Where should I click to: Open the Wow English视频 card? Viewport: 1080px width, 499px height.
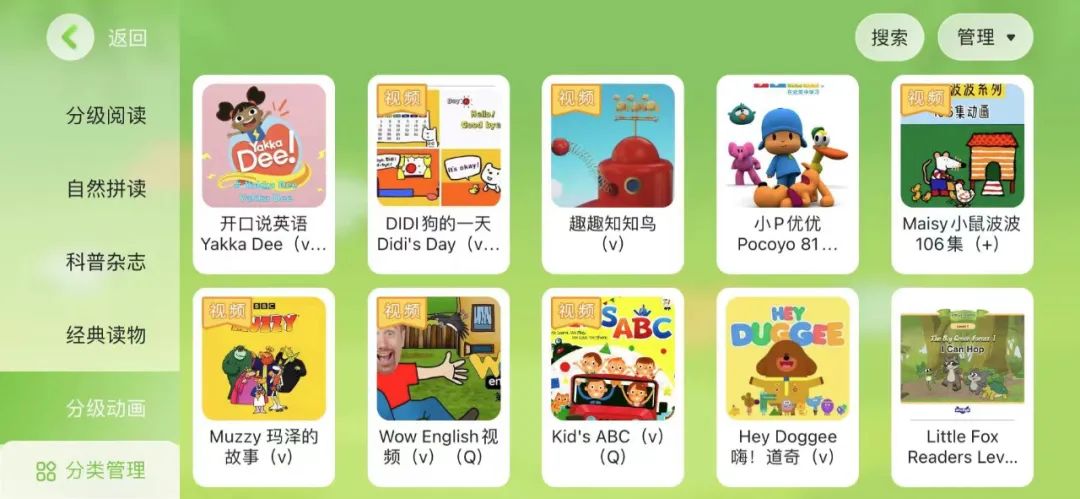click(x=438, y=386)
